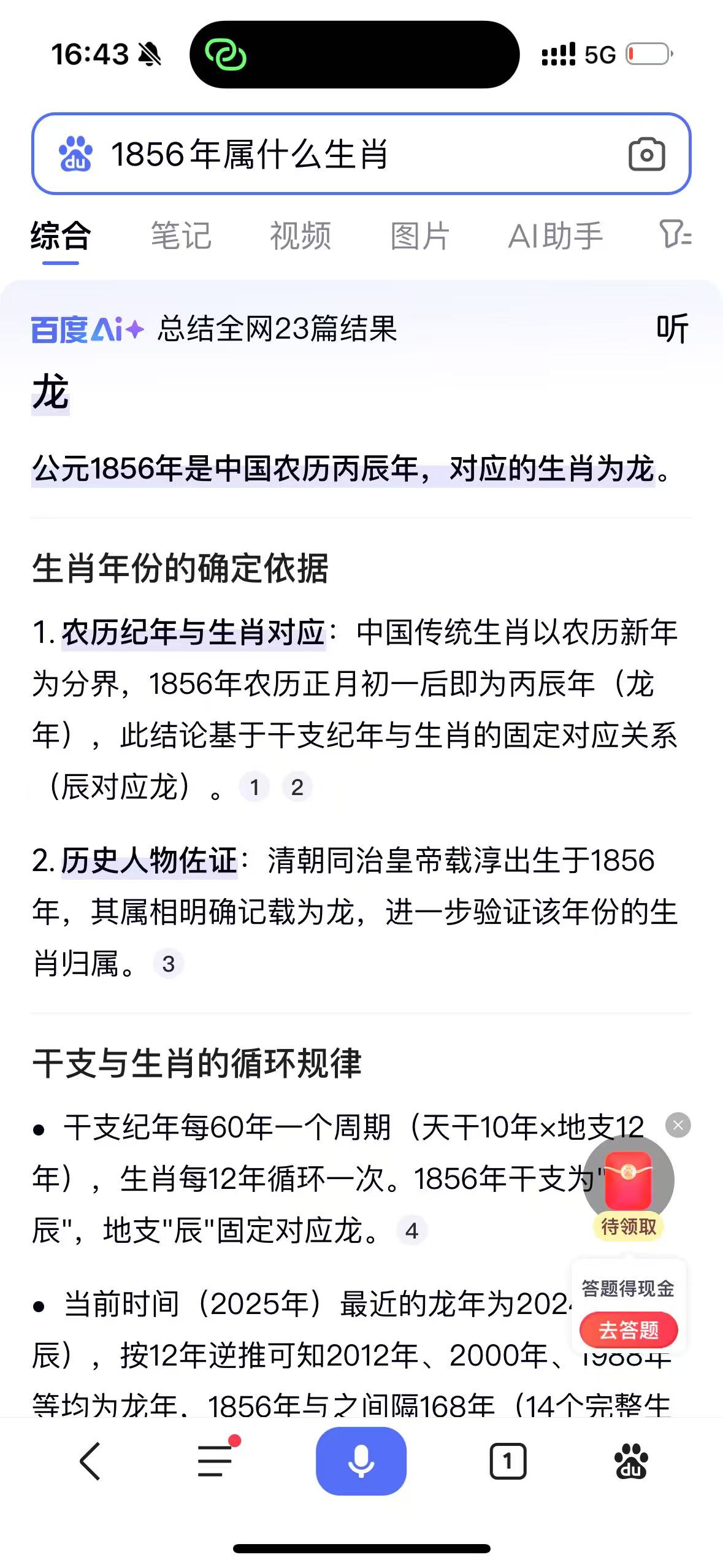Claim the 待领取 red envelope
The width and height of the screenshot is (723, 1568).
point(629,1189)
